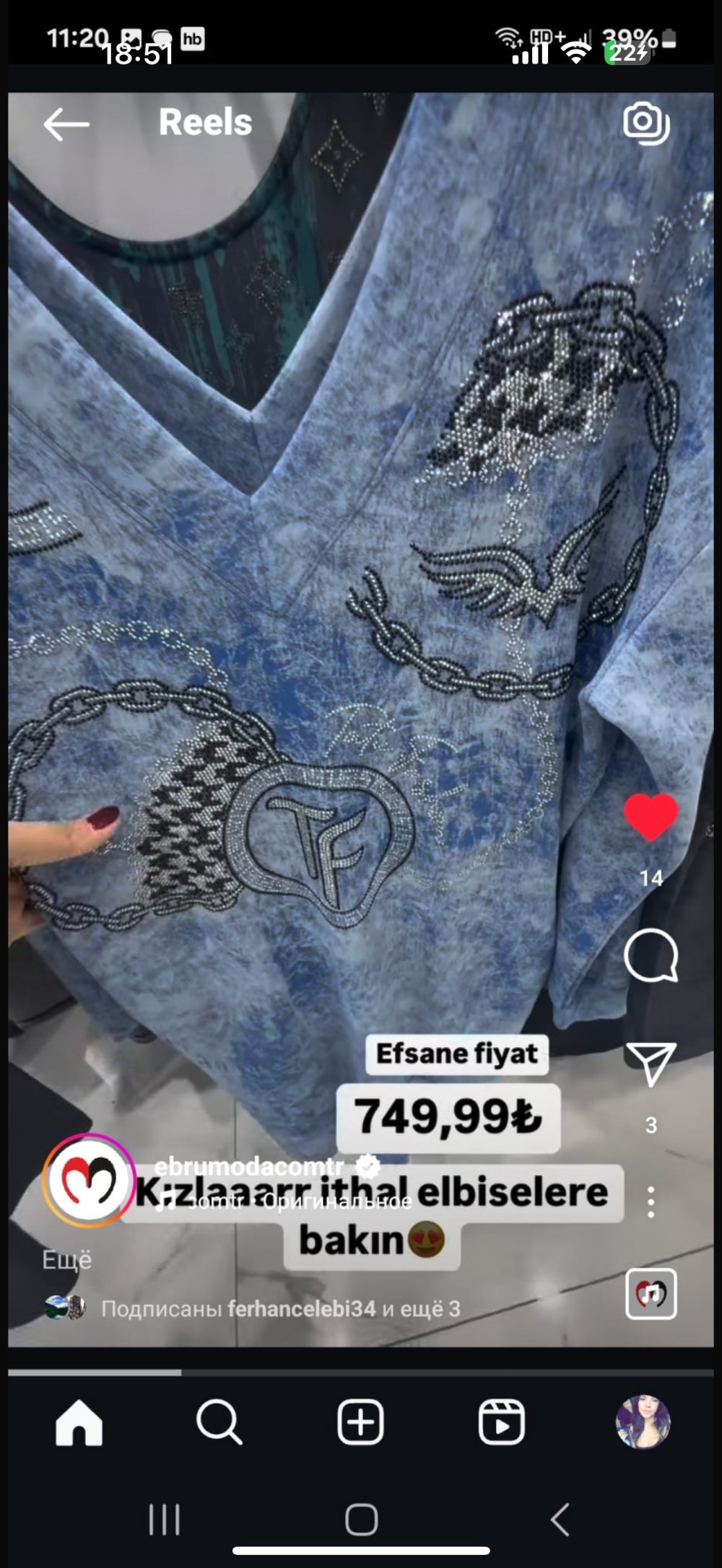Expand the caption with Ещё
The image size is (722, 1568).
(66, 1260)
